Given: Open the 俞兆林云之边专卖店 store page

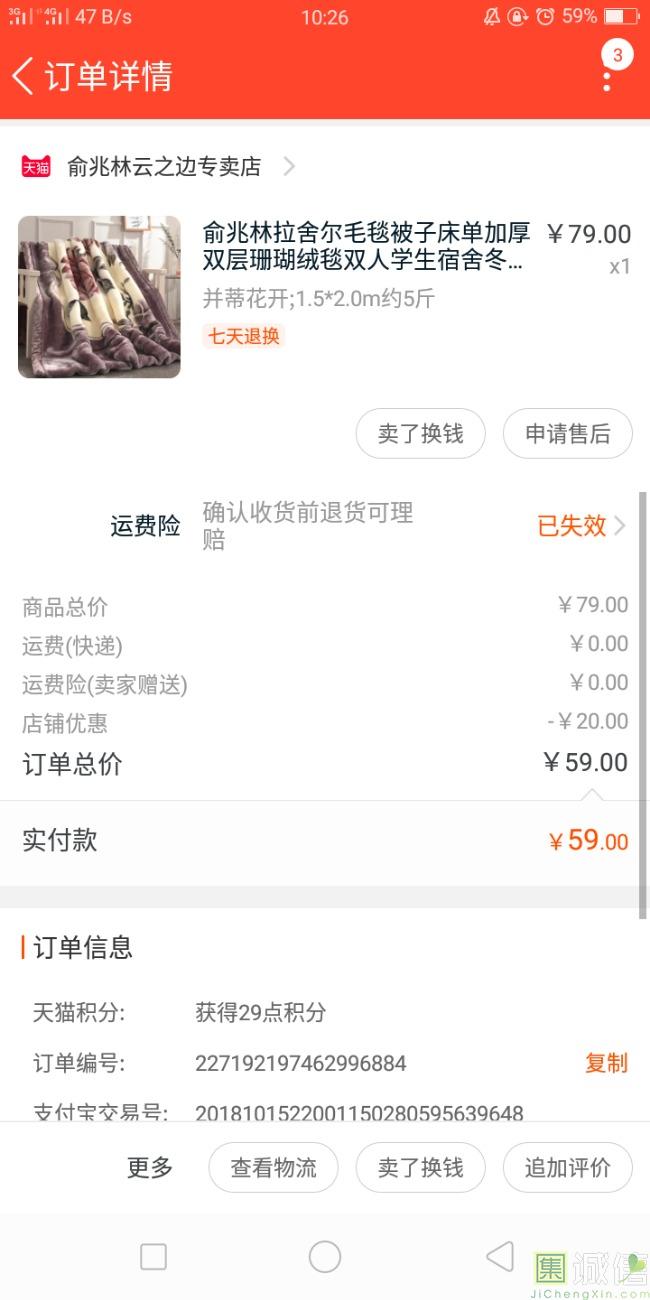Looking at the screenshot, I should 164,167.
